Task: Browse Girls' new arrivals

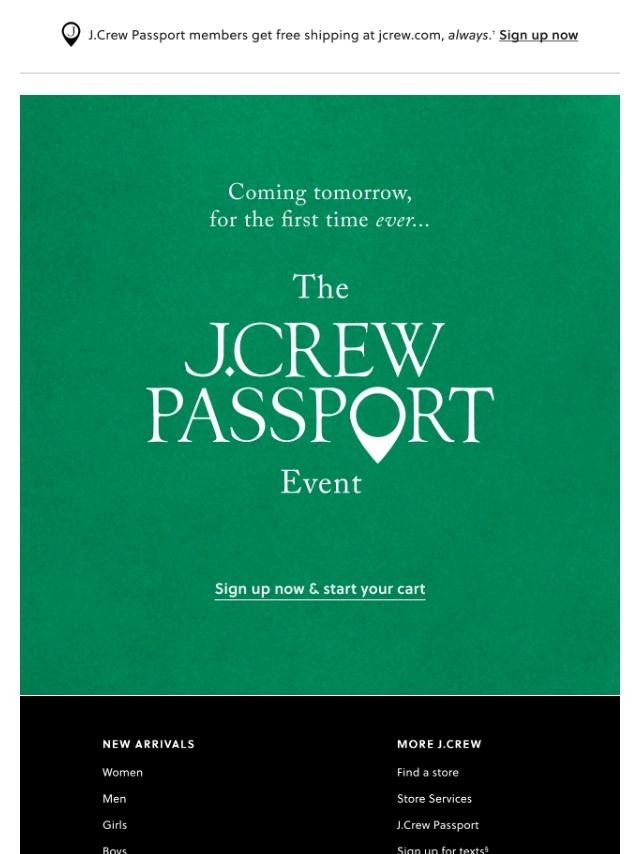Action: [114, 825]
